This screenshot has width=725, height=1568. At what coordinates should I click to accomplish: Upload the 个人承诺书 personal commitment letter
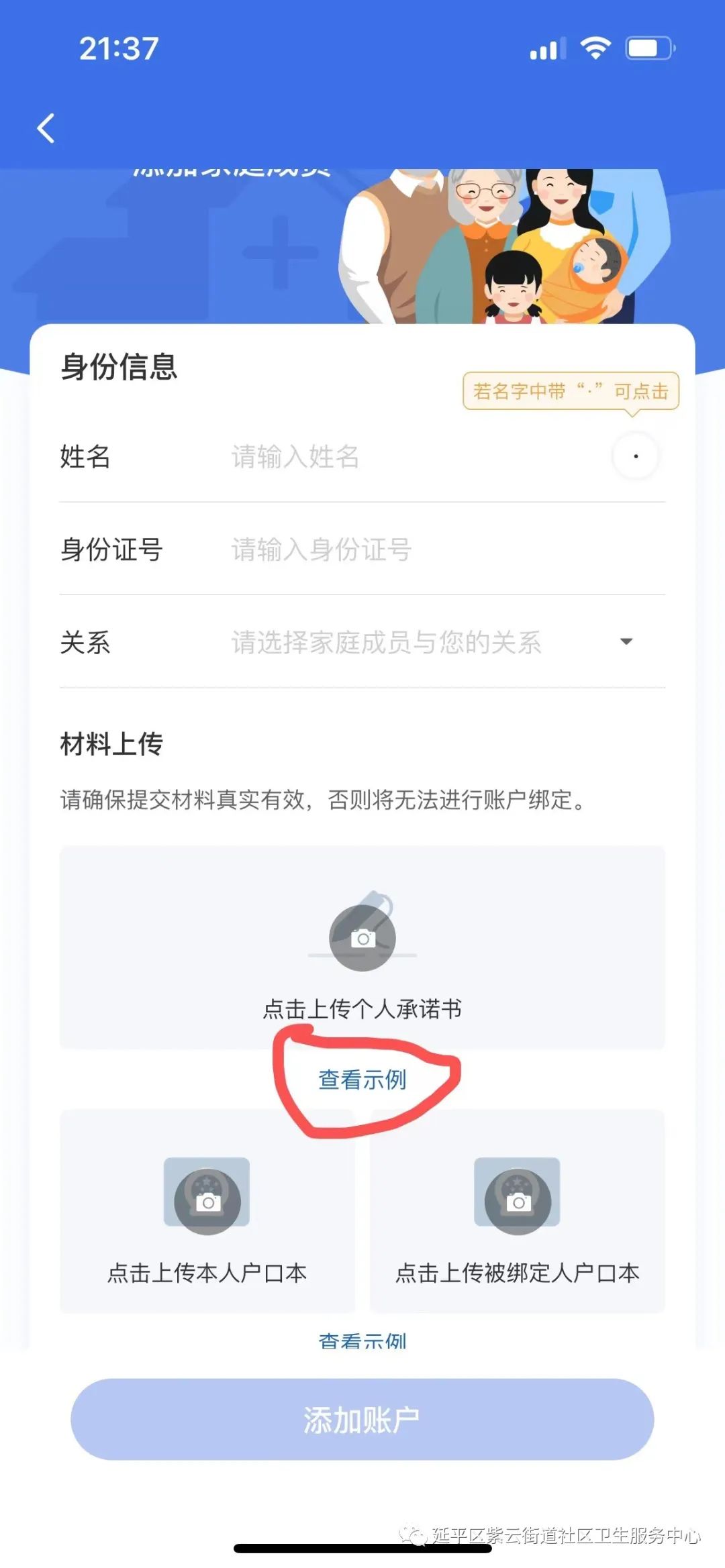(362, 947)
